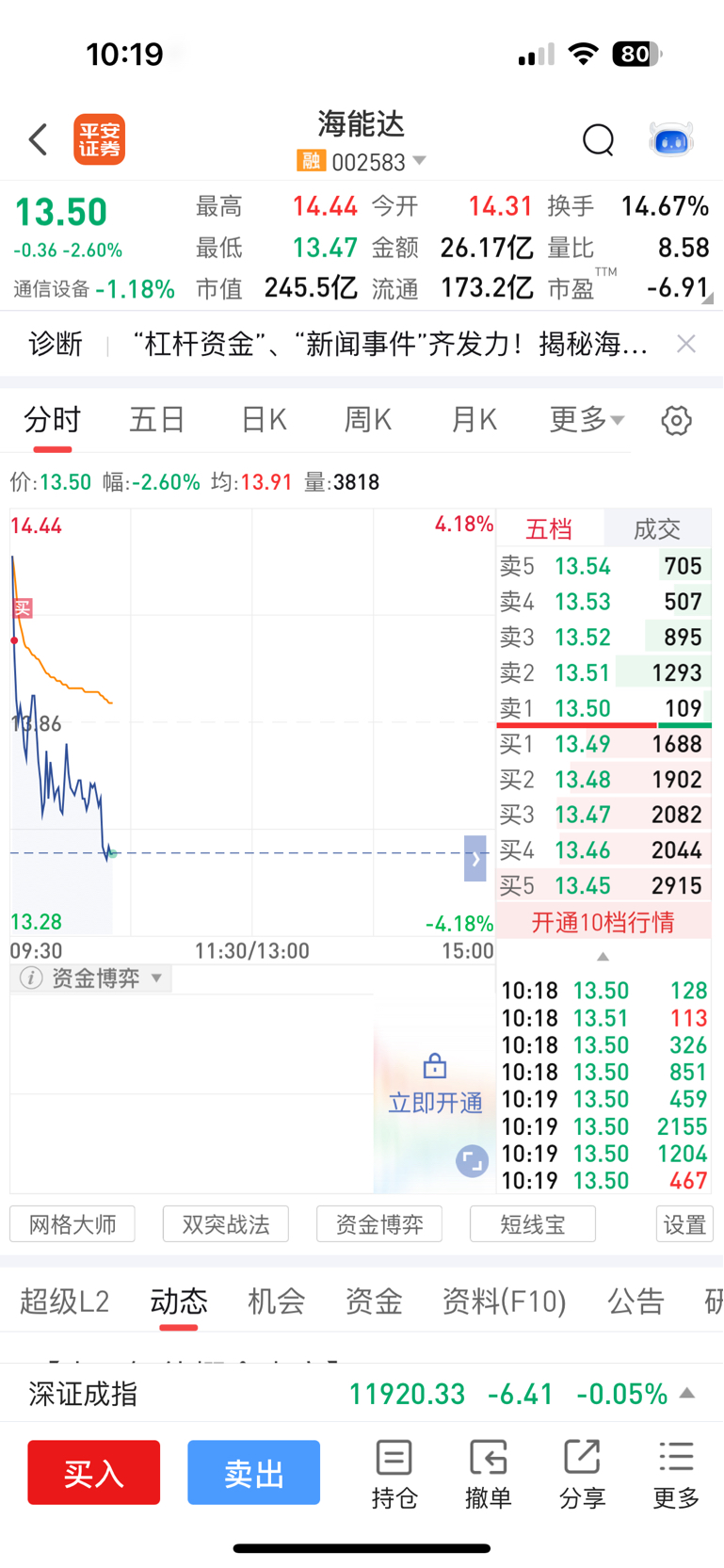This screenshot has width=724, height=1568.
Task: Open chart settings gear icon
Action: coord(676,420)
